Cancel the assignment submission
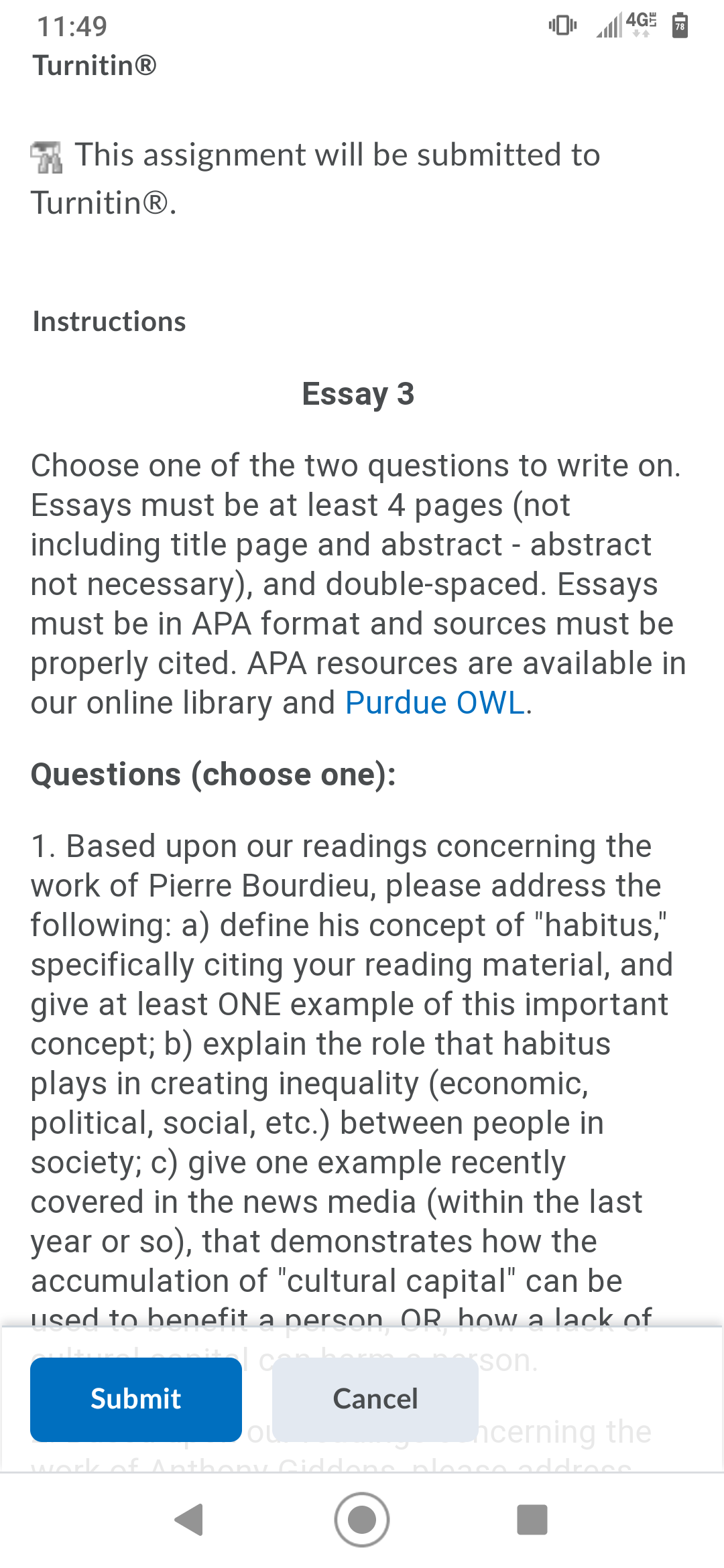This screenshot has height=1568, width=724. [375, 1399]
